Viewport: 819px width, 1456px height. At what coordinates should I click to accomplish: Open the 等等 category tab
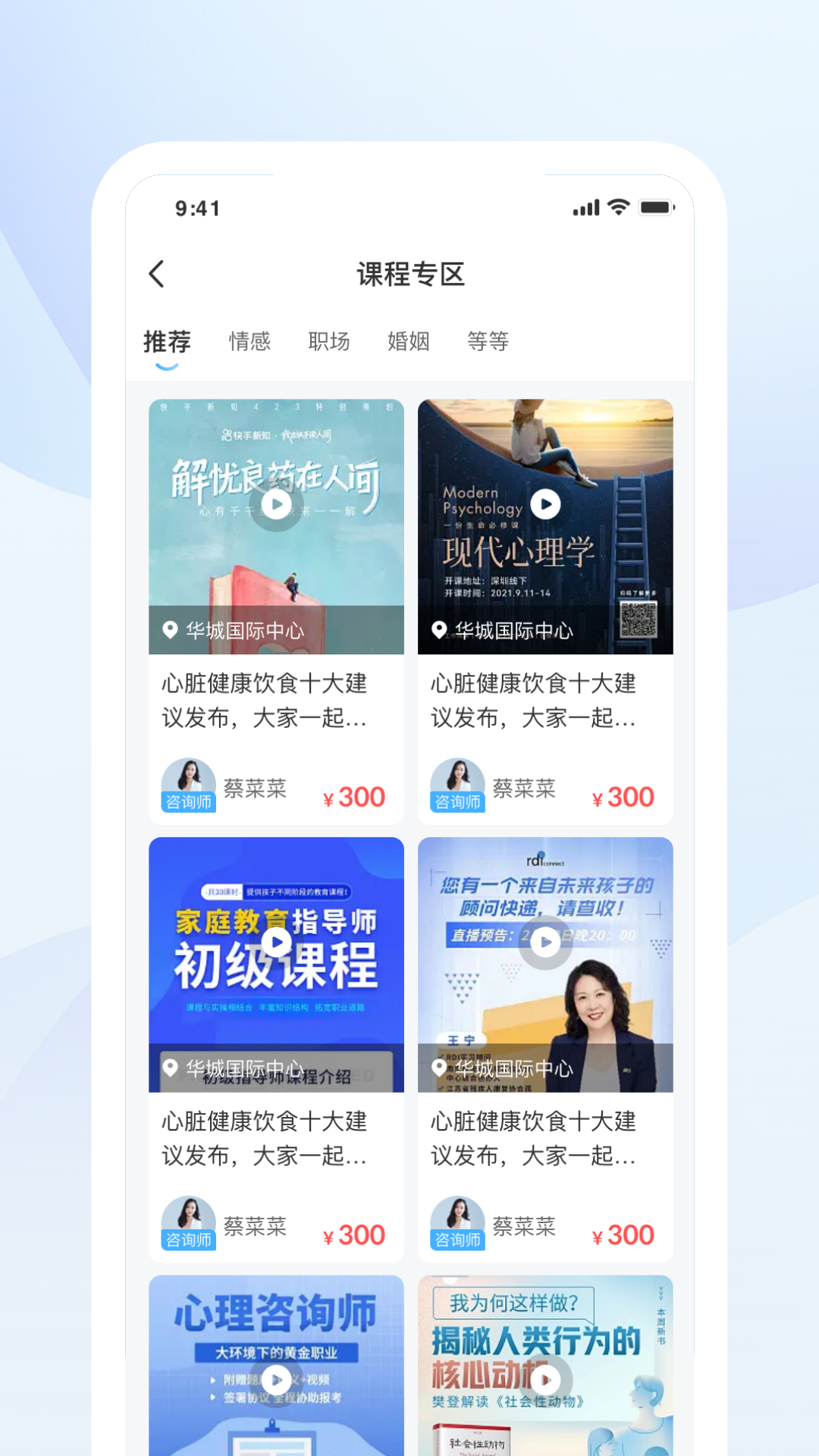(488, 341)
